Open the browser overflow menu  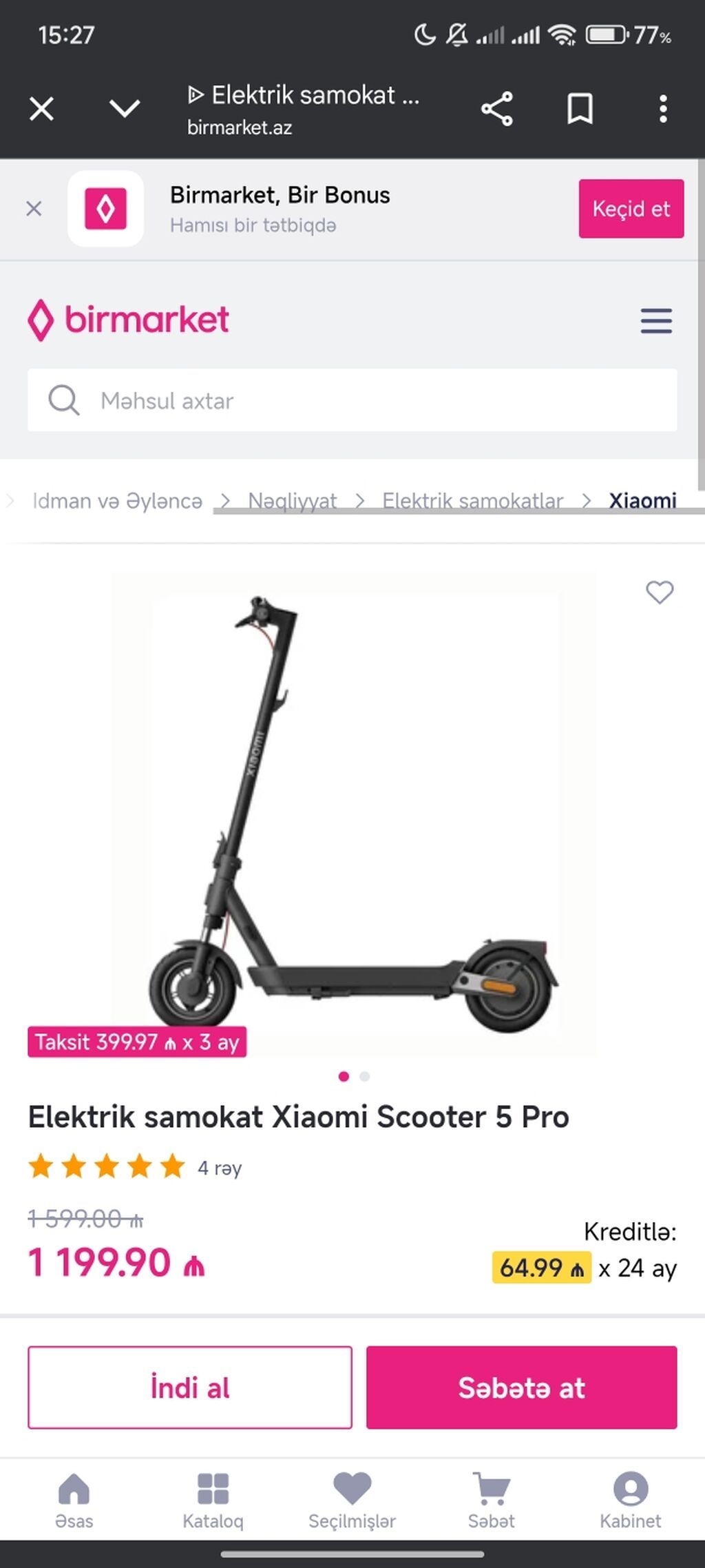pos(662,109)
